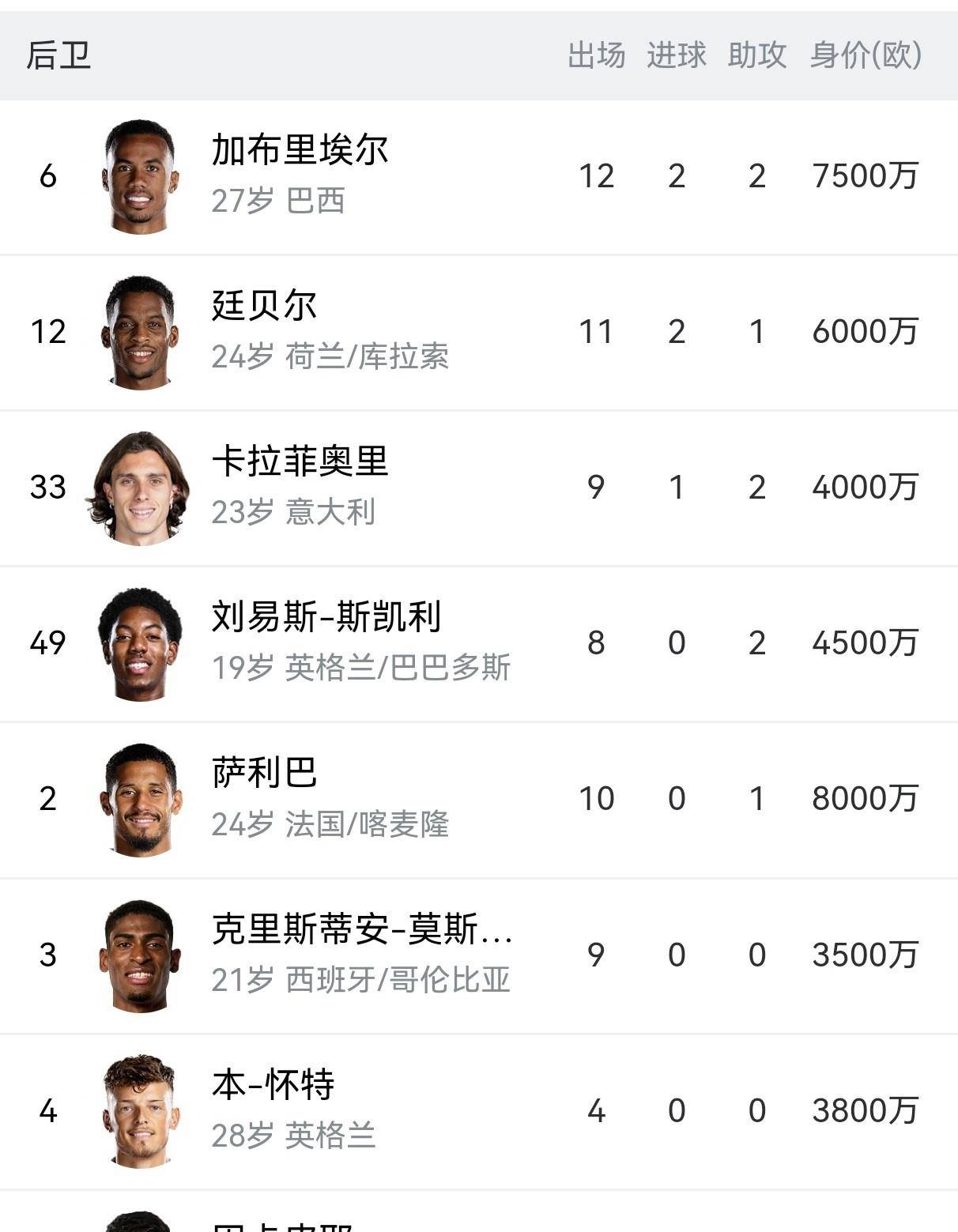This screenshot has height=1232, width=958.
Task: Open 加布里埃尔's player profile
Action: (x=300, y=150)
